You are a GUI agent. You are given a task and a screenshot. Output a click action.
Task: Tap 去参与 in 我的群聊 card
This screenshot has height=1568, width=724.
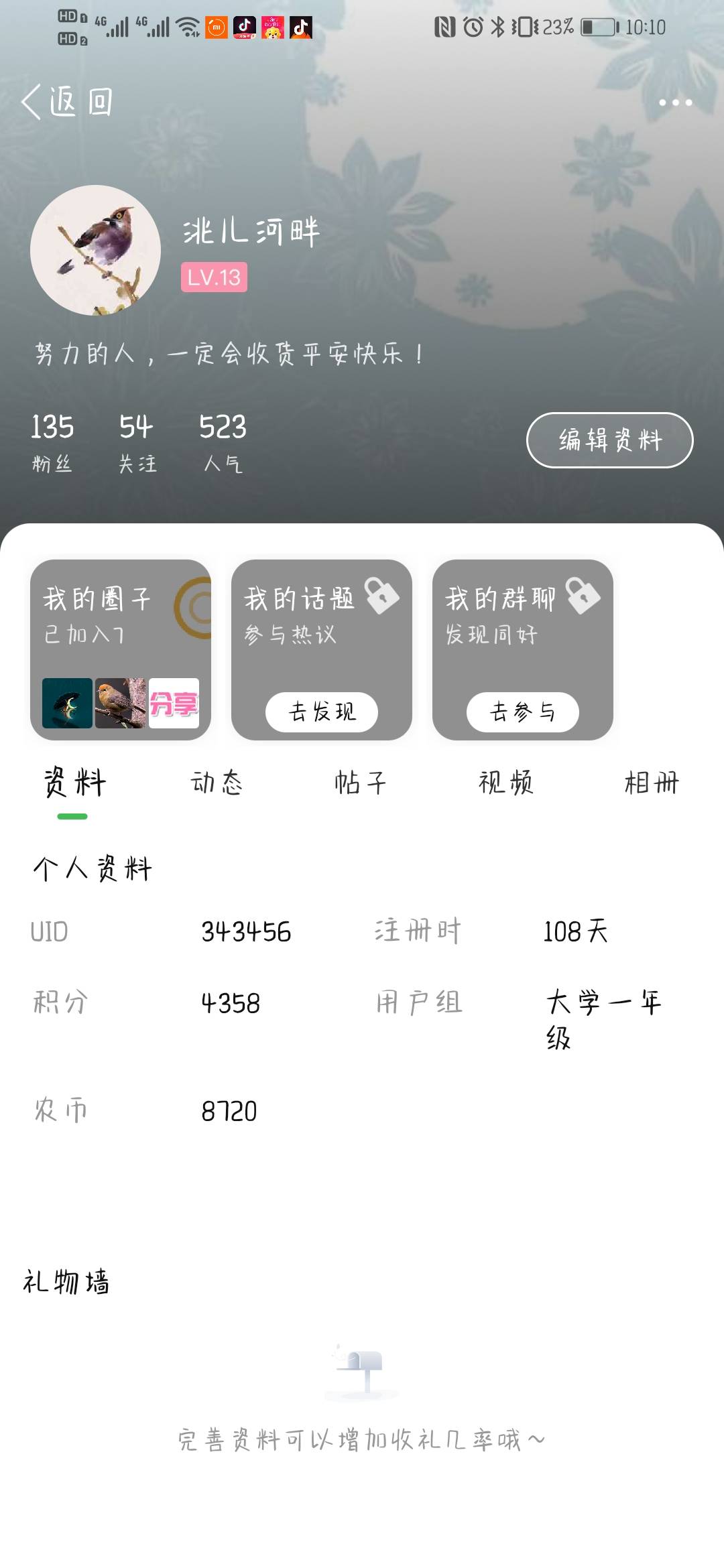tap(523, 712)
